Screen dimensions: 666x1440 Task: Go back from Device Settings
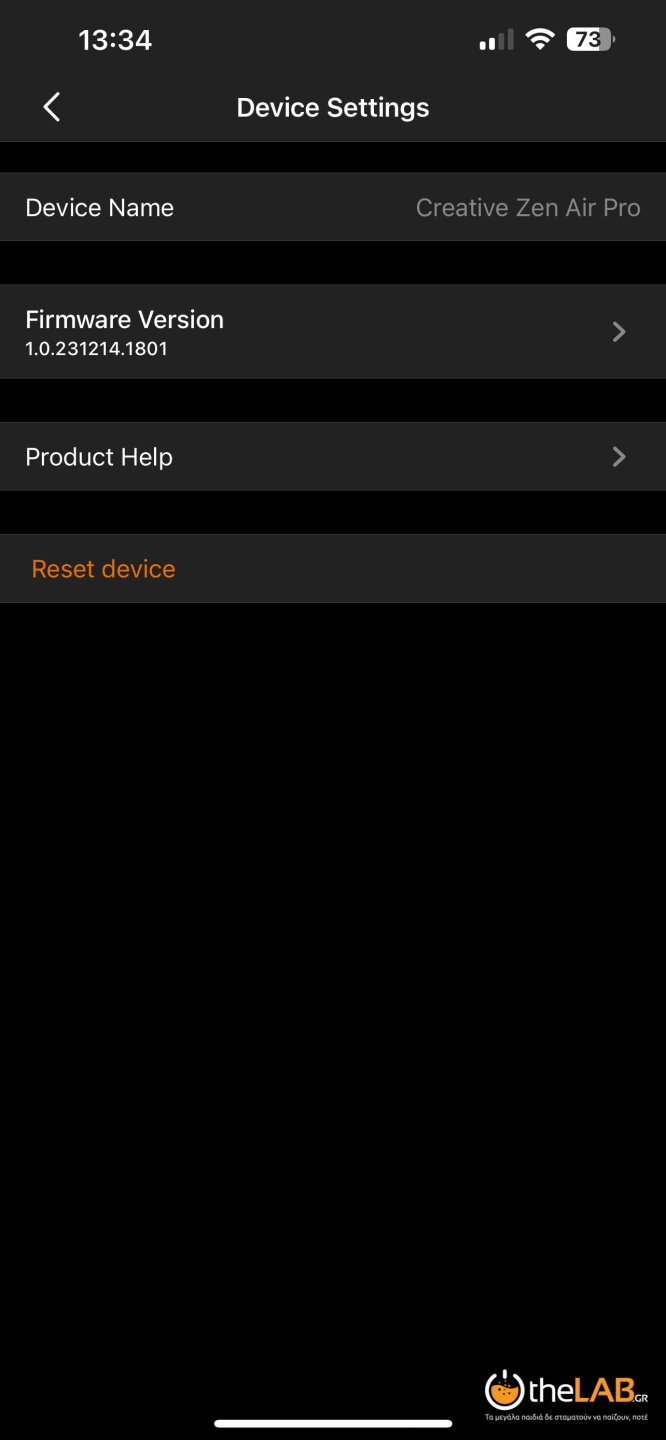coord(52,107)
